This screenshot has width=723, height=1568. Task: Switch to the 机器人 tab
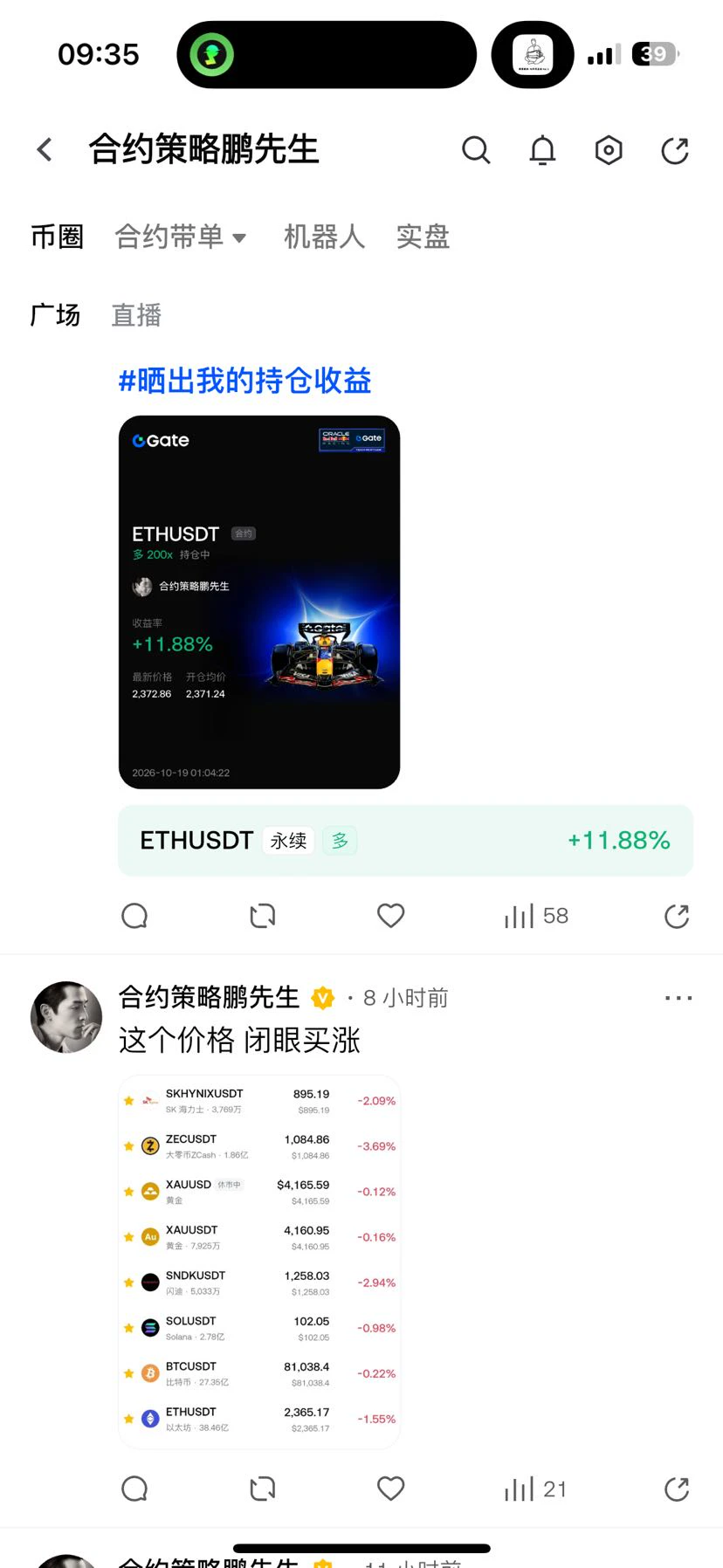point(324,237)
